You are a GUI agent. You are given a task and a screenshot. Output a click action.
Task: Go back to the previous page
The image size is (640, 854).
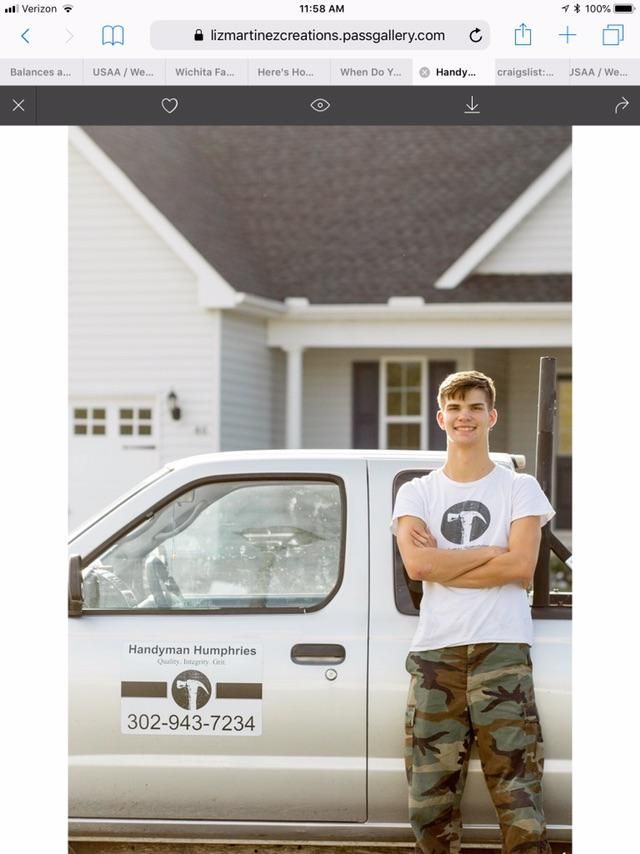[25, 36]
